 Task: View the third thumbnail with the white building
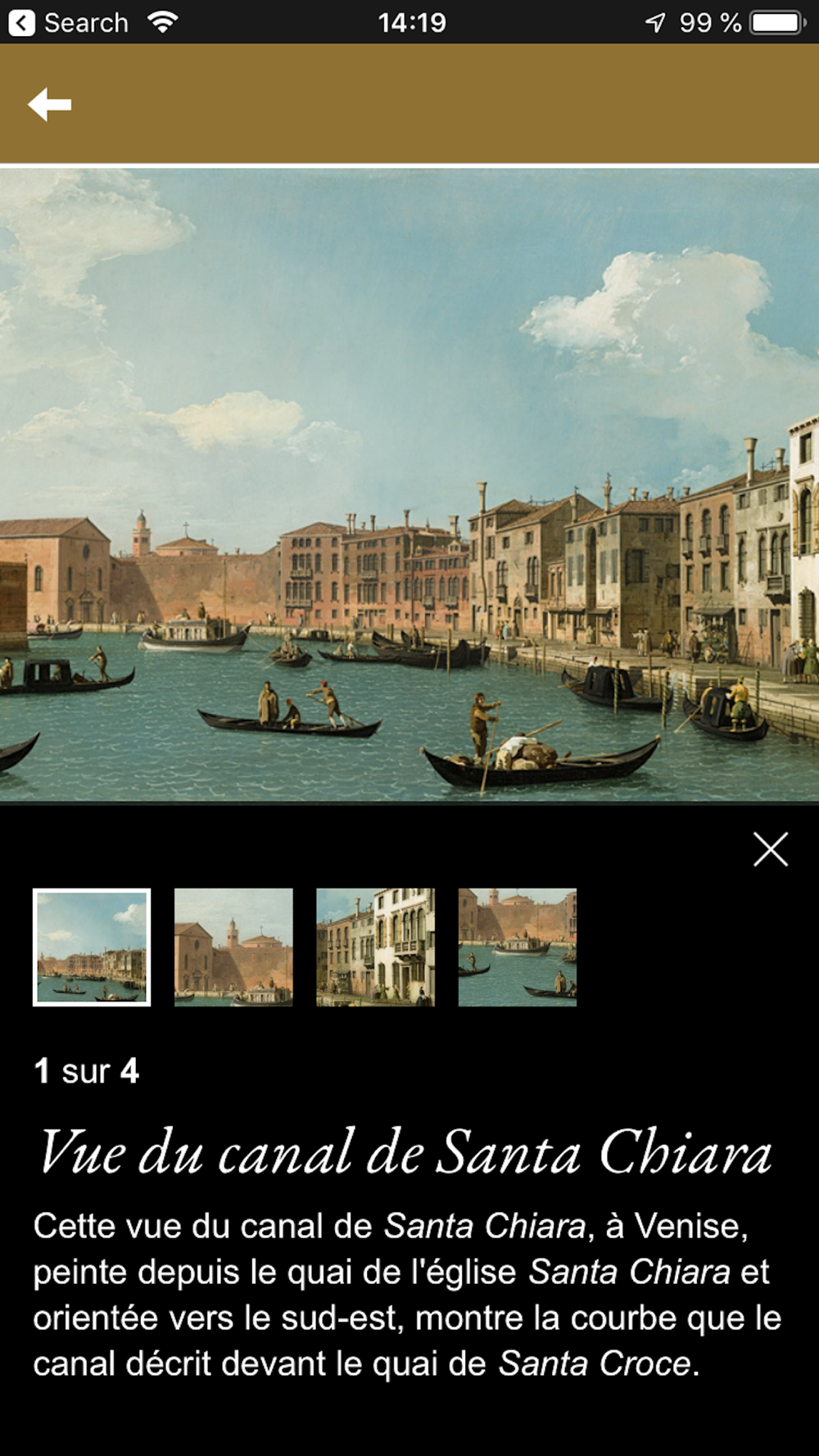click(x=375, y=947)
